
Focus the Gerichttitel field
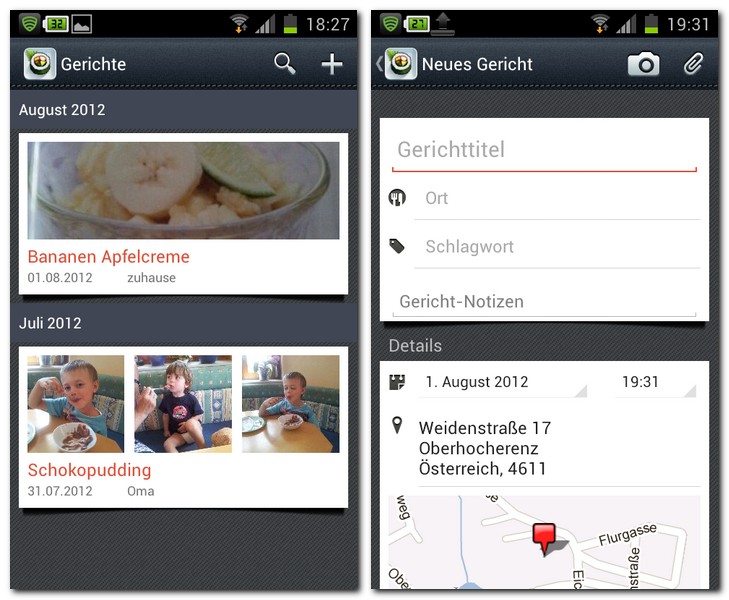(x=544, y=152)
